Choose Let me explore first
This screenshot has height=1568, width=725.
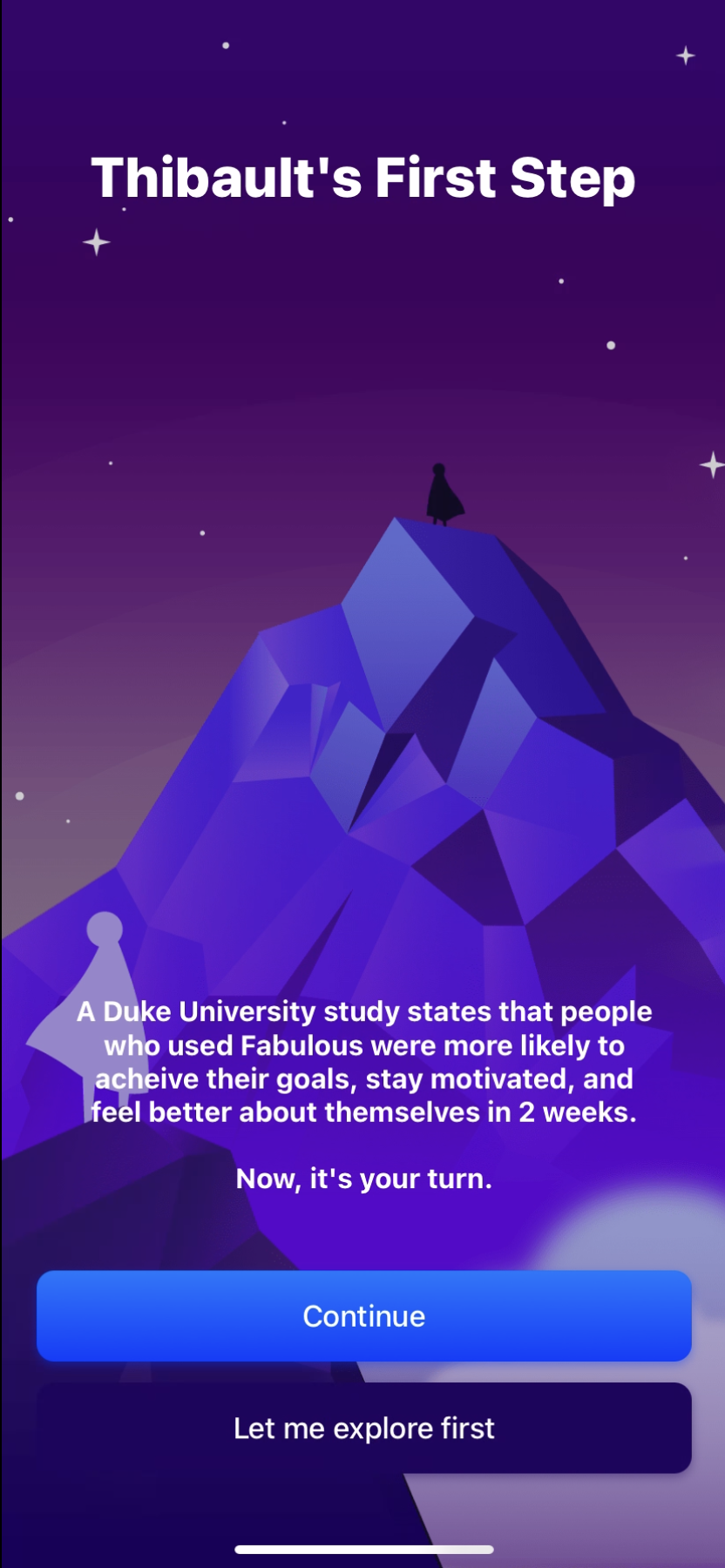tap(363, 1428)
